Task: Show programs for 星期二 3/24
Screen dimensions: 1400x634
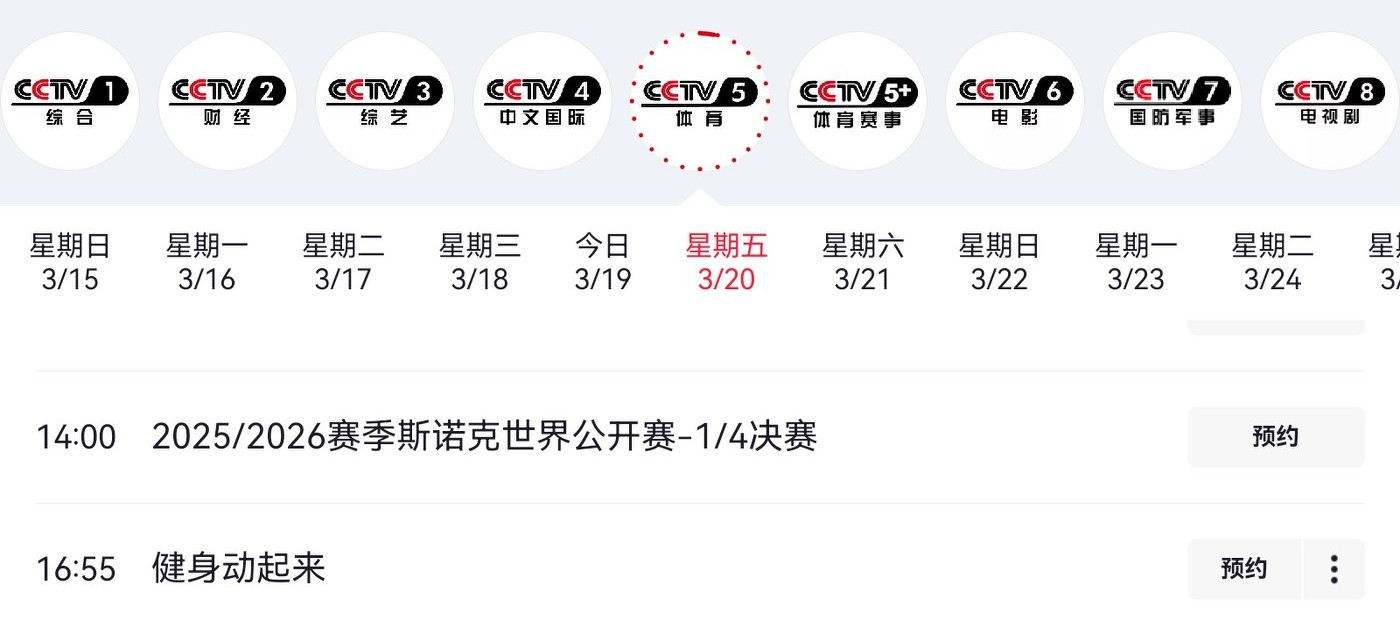Action: [1272, 262]
